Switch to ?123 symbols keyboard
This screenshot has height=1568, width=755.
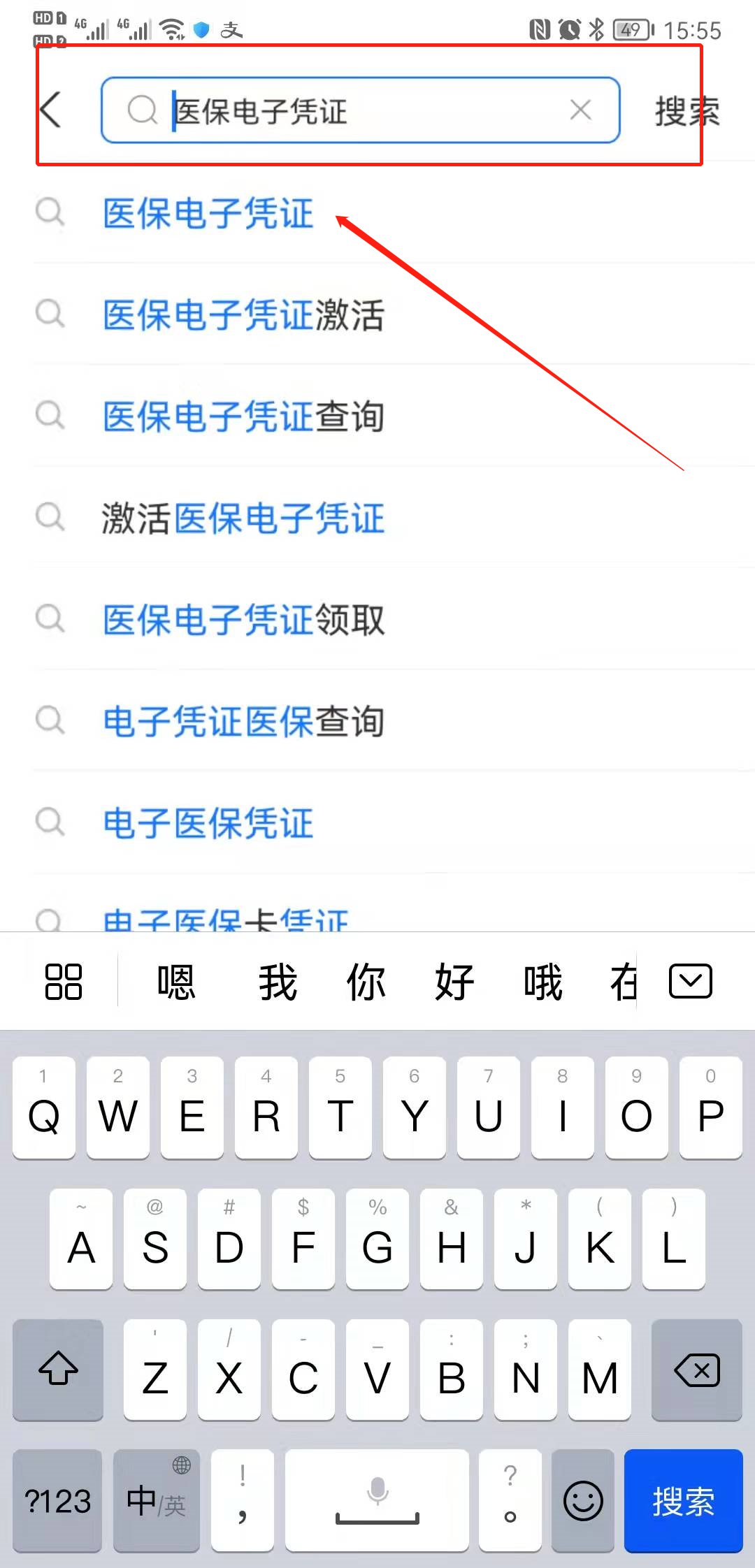coord(57,1500)
